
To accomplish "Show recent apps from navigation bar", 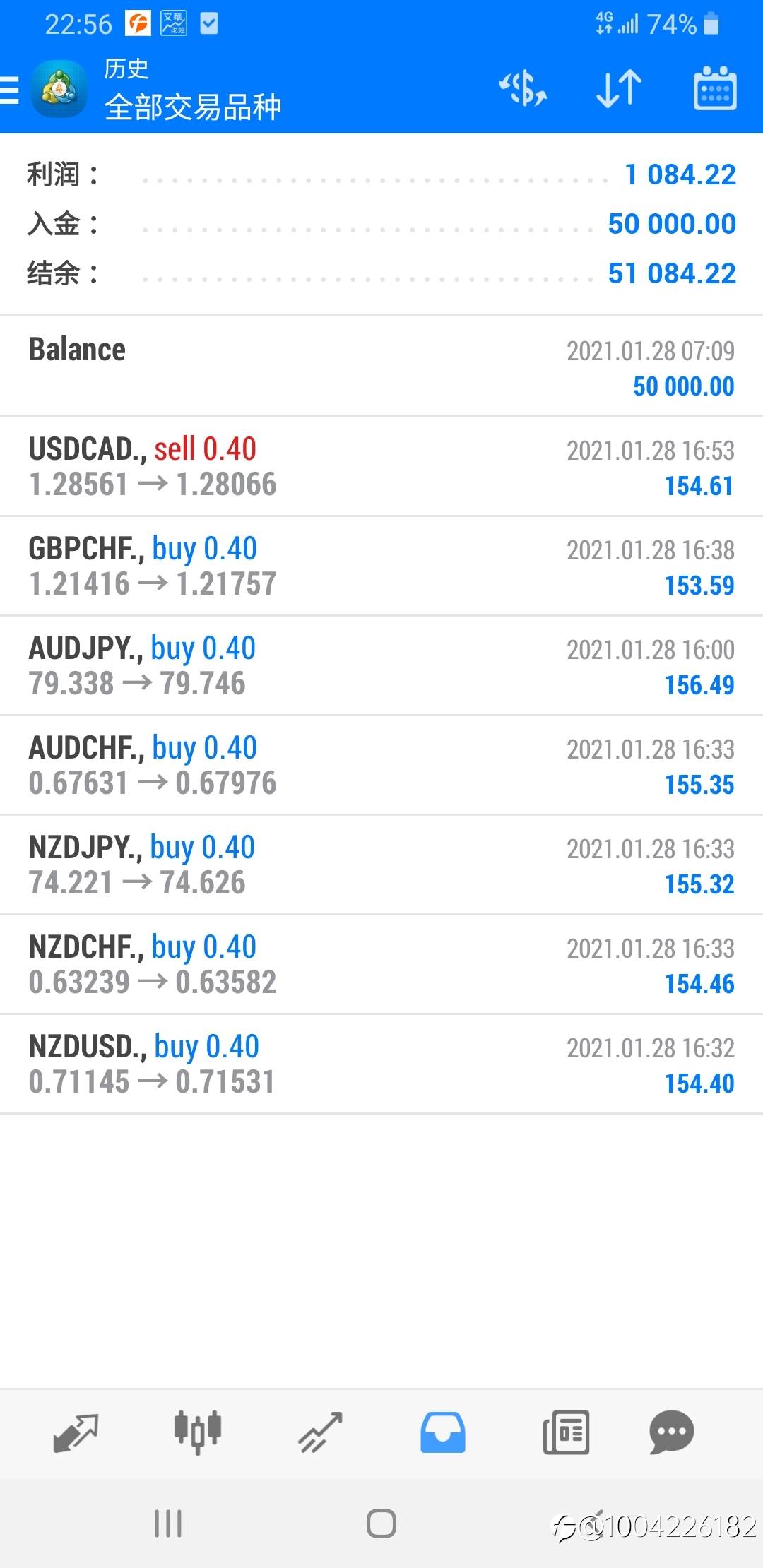I will (168, 1524).
